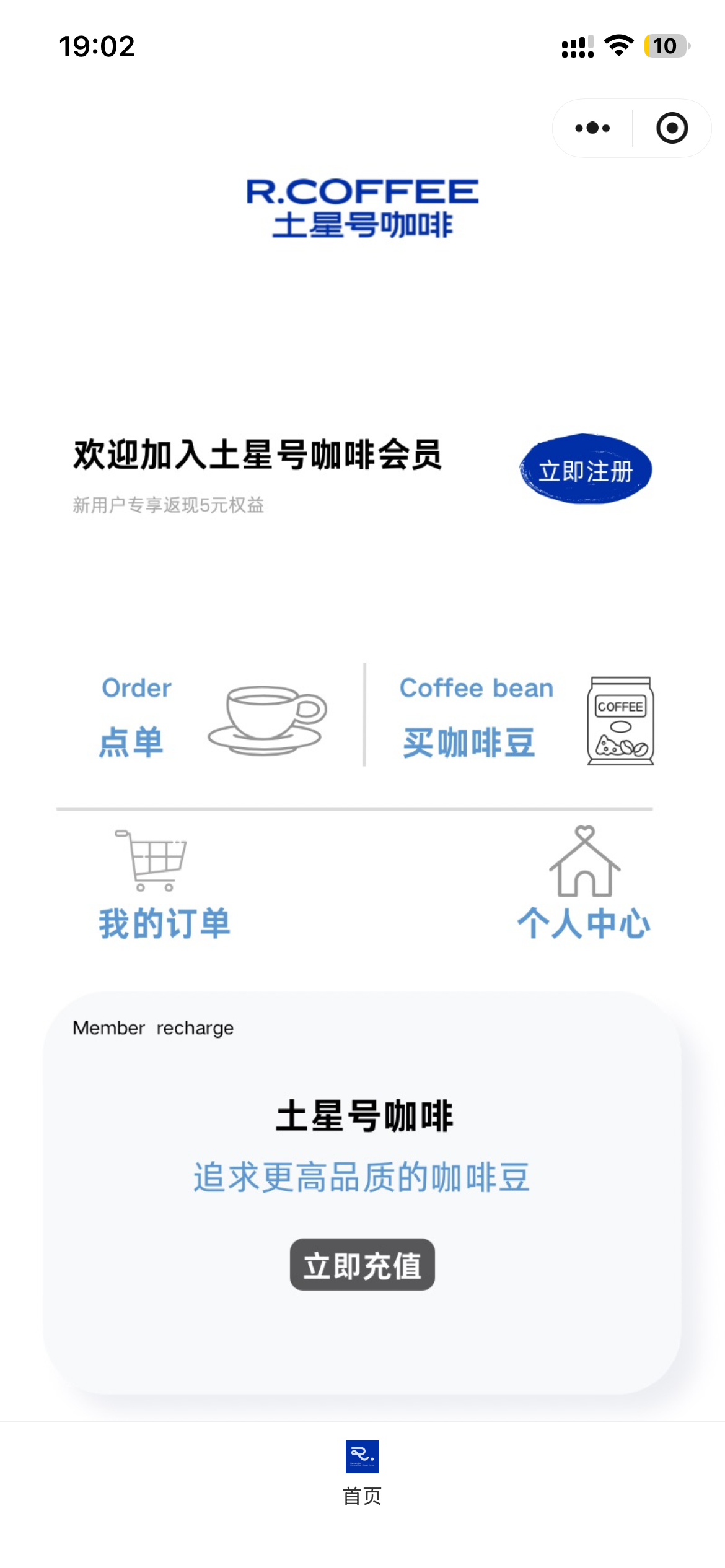The image size is (725, 1568).
Task: Open Order 点单 to order coffee
Action: coord(211,716)
